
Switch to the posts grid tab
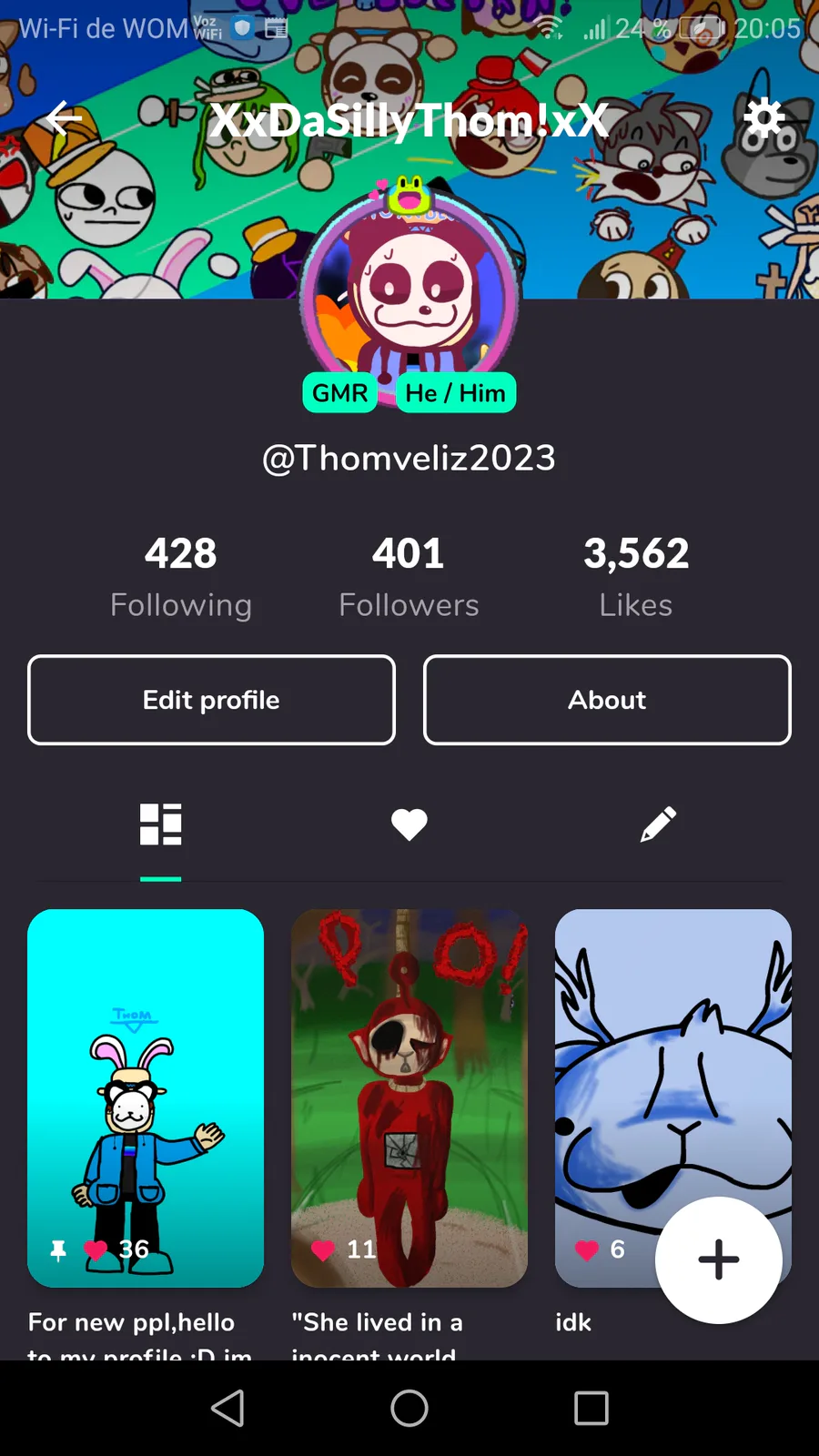tap(161, 824)
